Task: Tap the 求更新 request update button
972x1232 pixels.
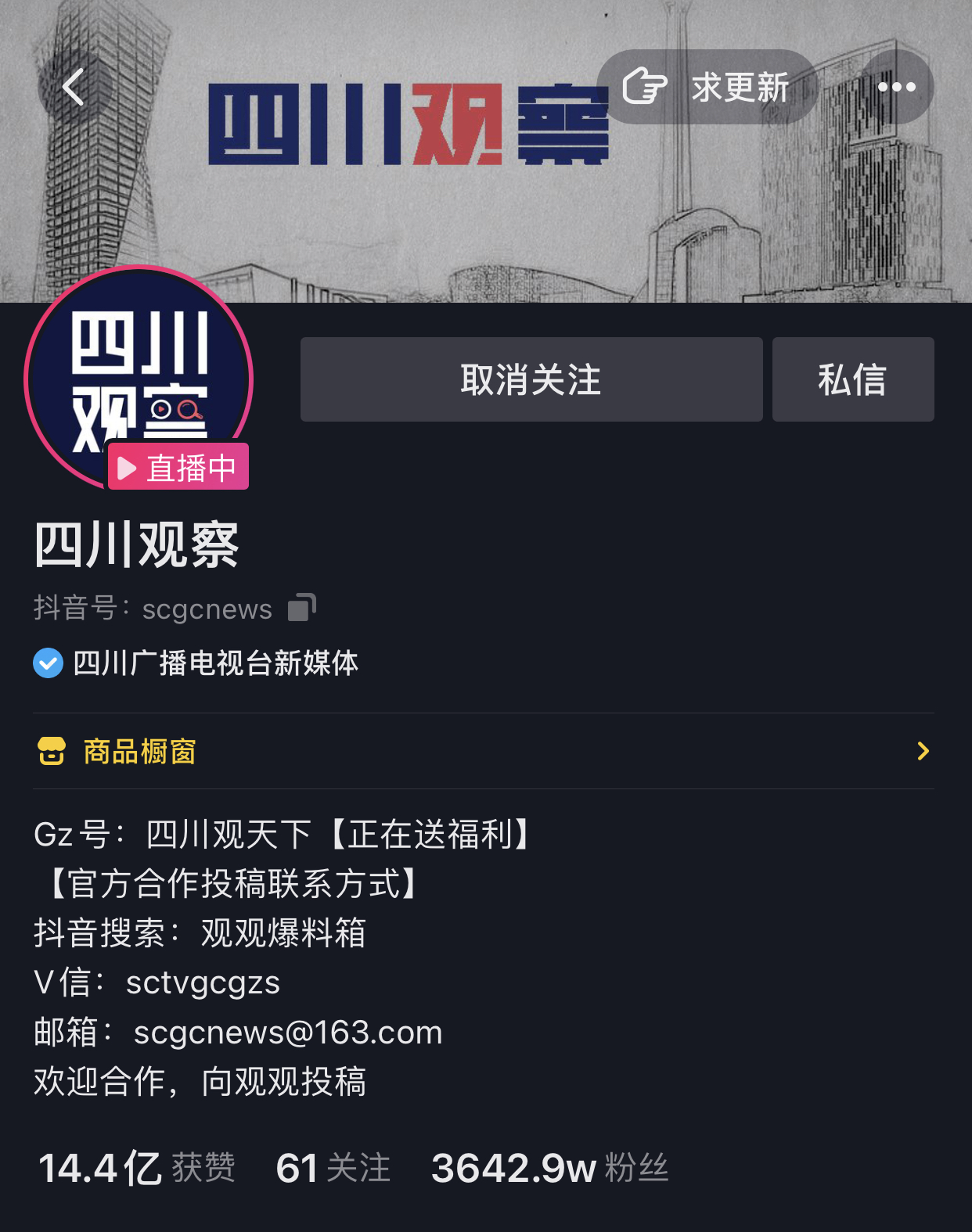Action: 707,87
